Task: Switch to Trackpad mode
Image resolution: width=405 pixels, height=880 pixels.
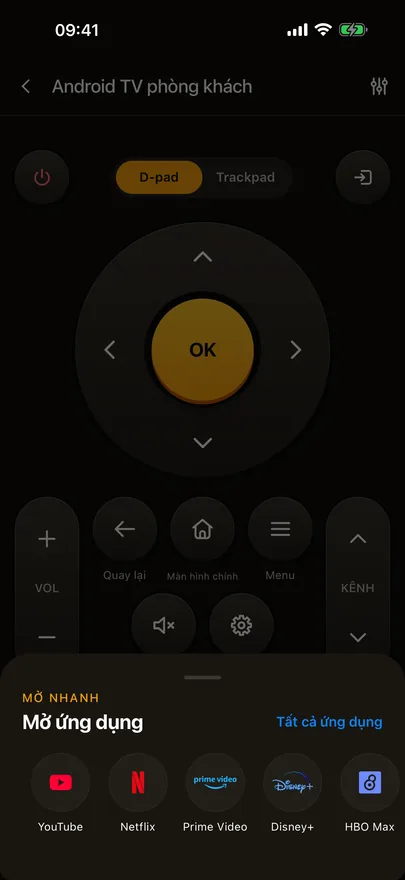Action: point(246,177)
